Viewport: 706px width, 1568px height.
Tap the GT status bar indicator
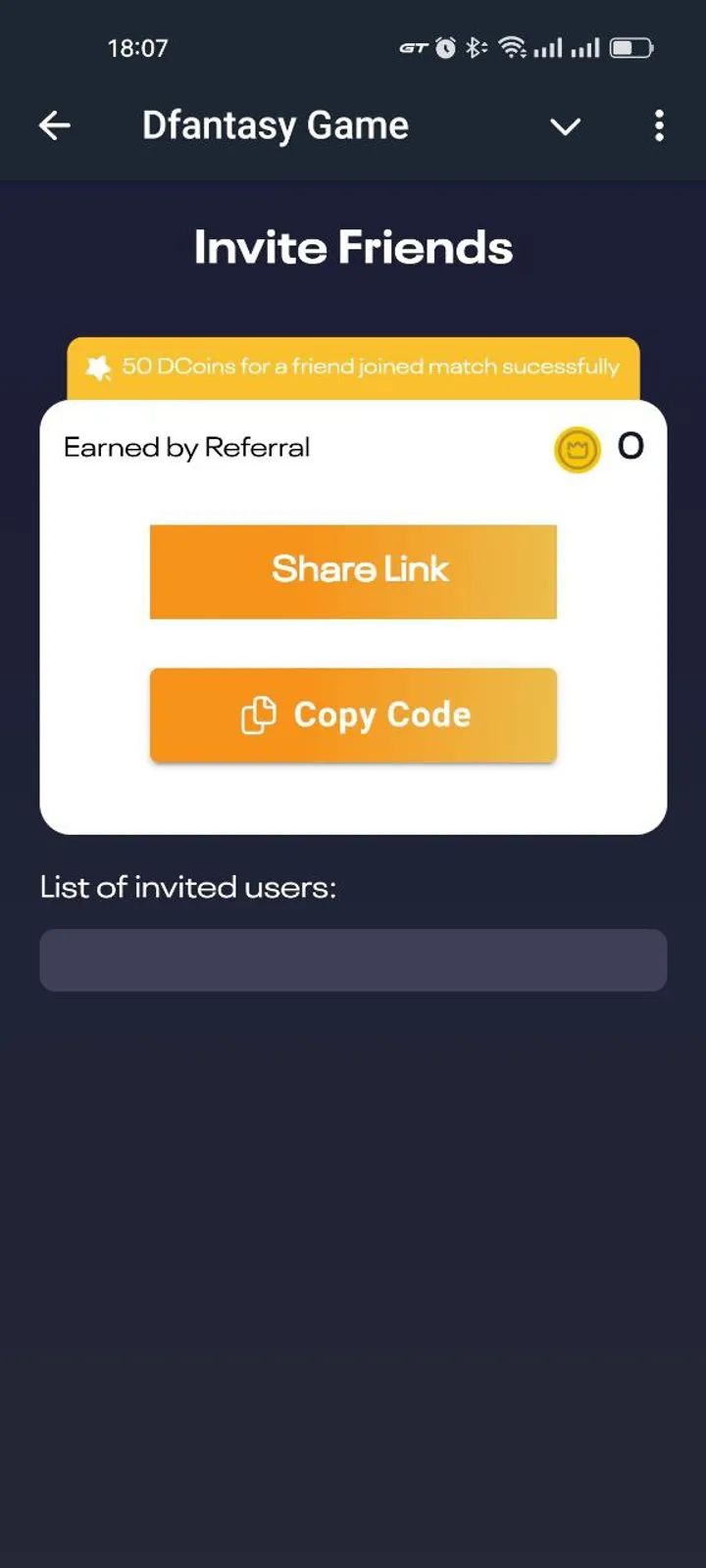point(412,47)
